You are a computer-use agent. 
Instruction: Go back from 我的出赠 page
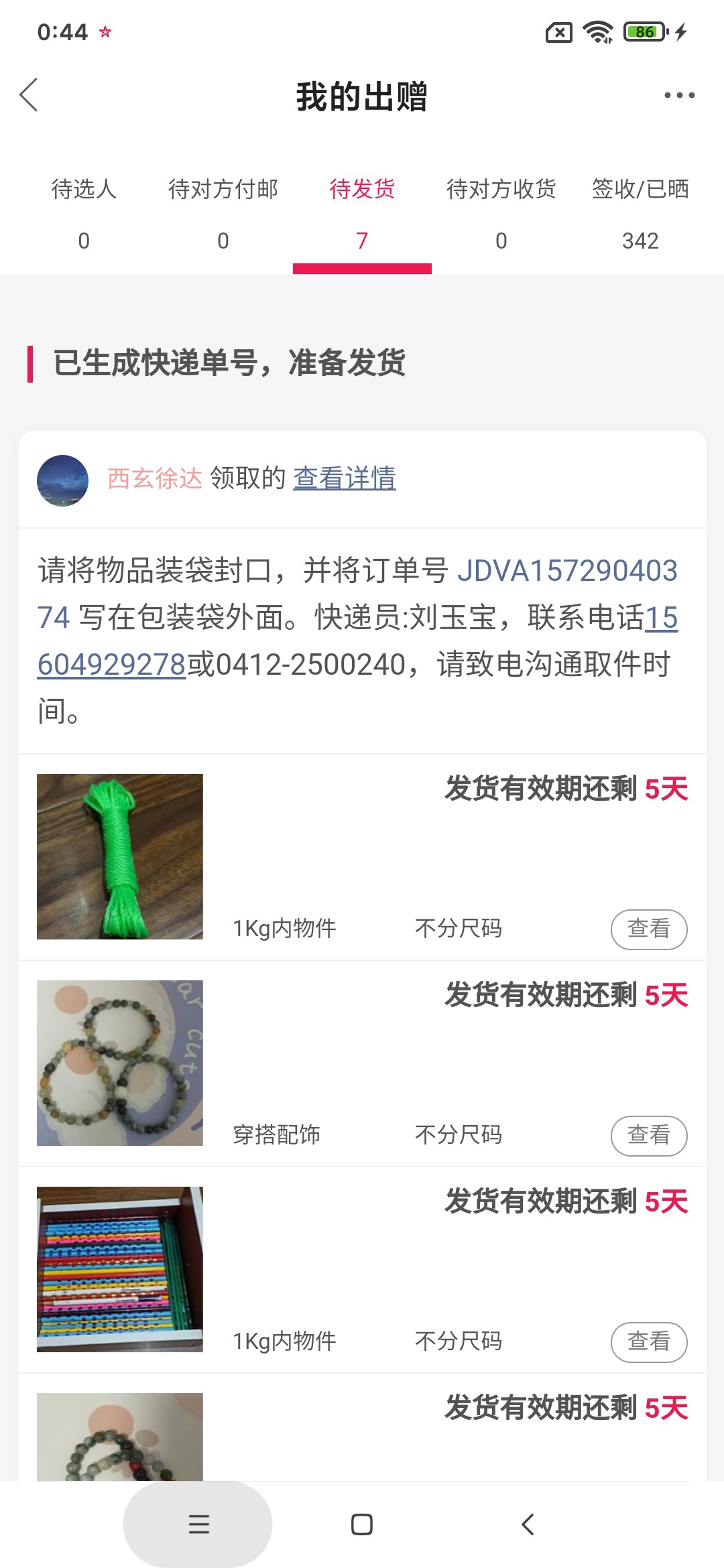(x=29, y=95)
